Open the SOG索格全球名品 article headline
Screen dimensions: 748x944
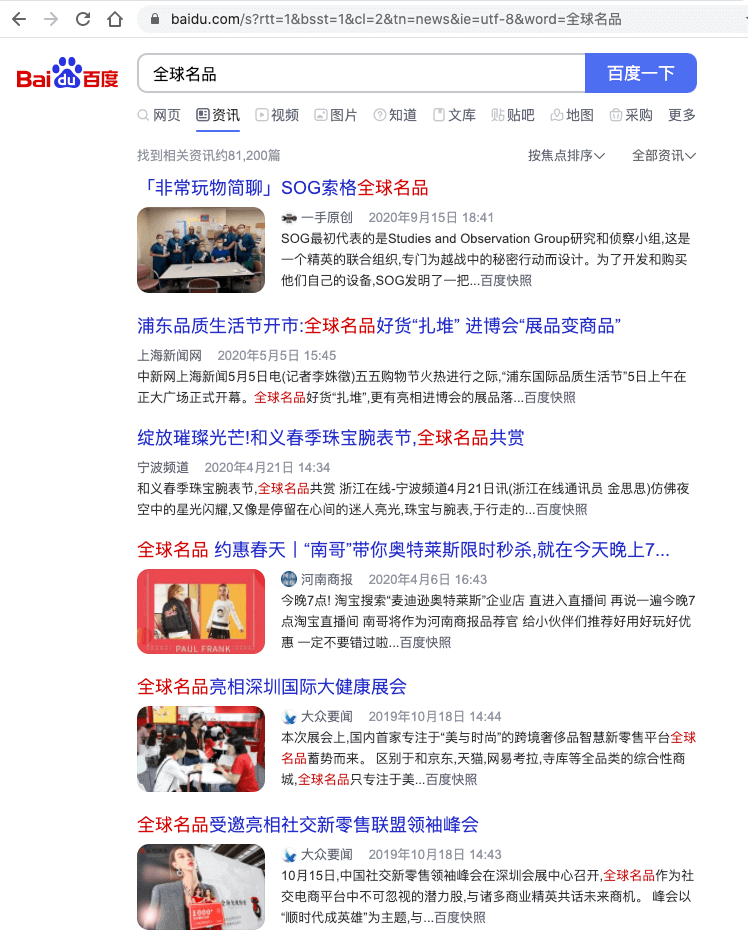pos(282,188)
